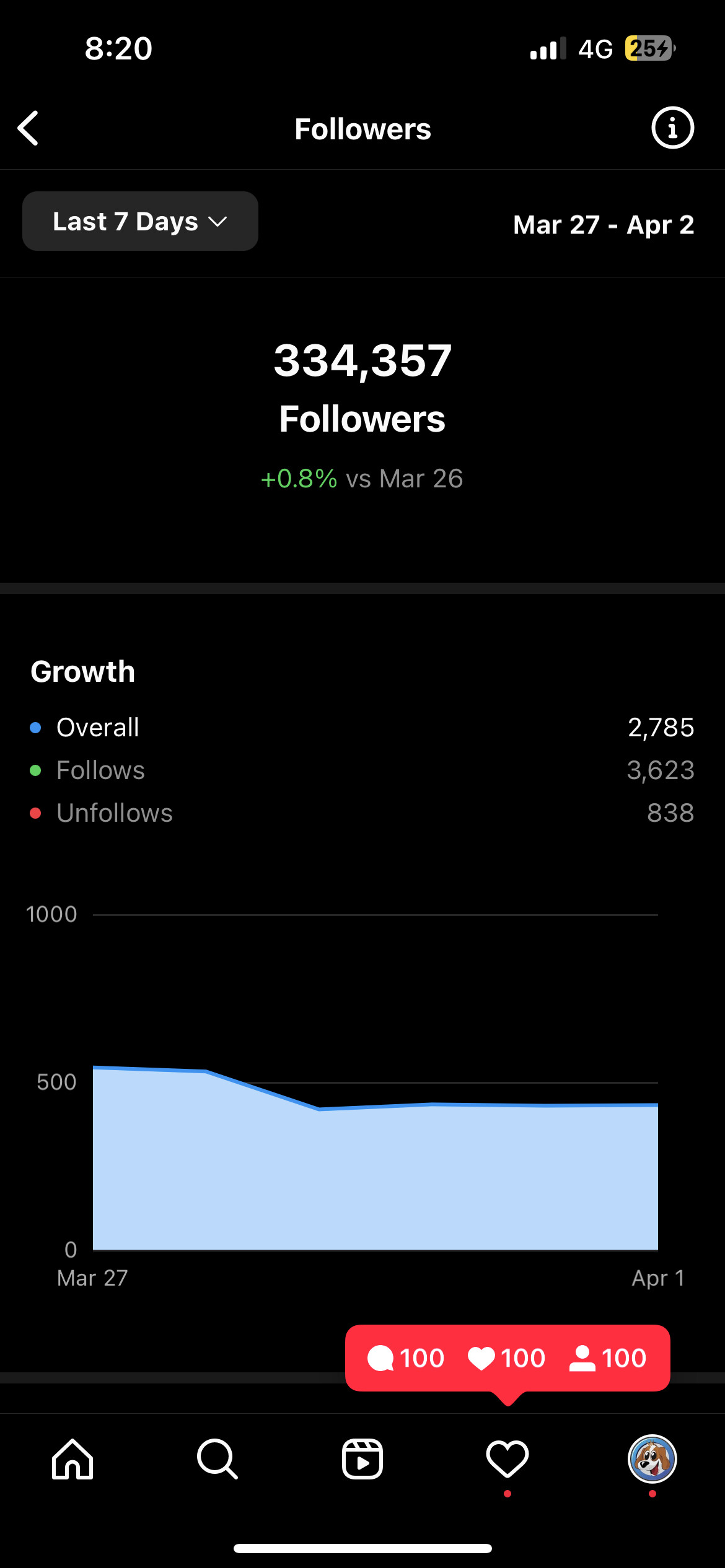Tap the red notification bubble showing 100
The image size is (725, 1568).
tap(507, 1359)
